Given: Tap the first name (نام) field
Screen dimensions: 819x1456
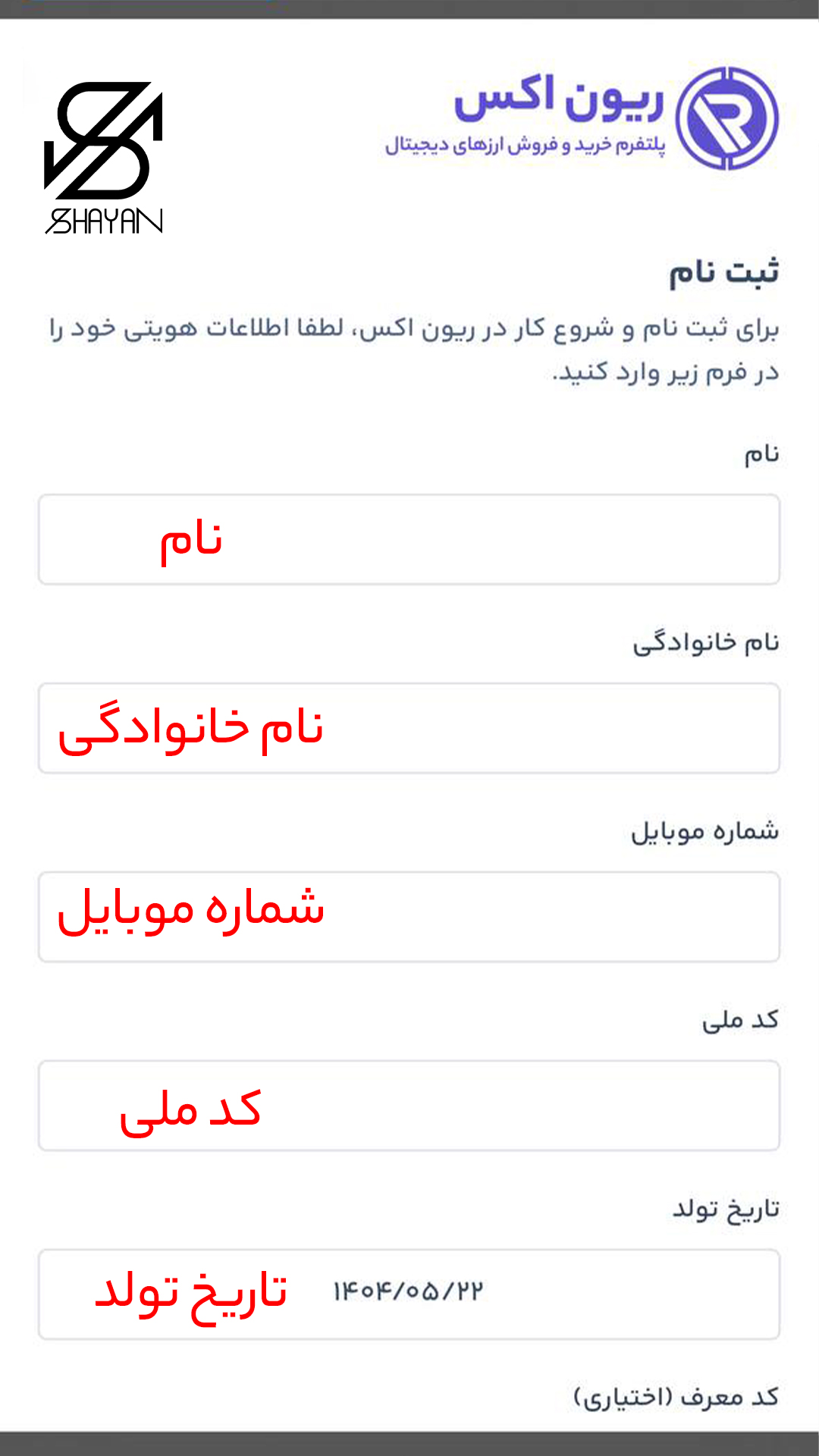Looking at the screenshot, I should (409, 539).
